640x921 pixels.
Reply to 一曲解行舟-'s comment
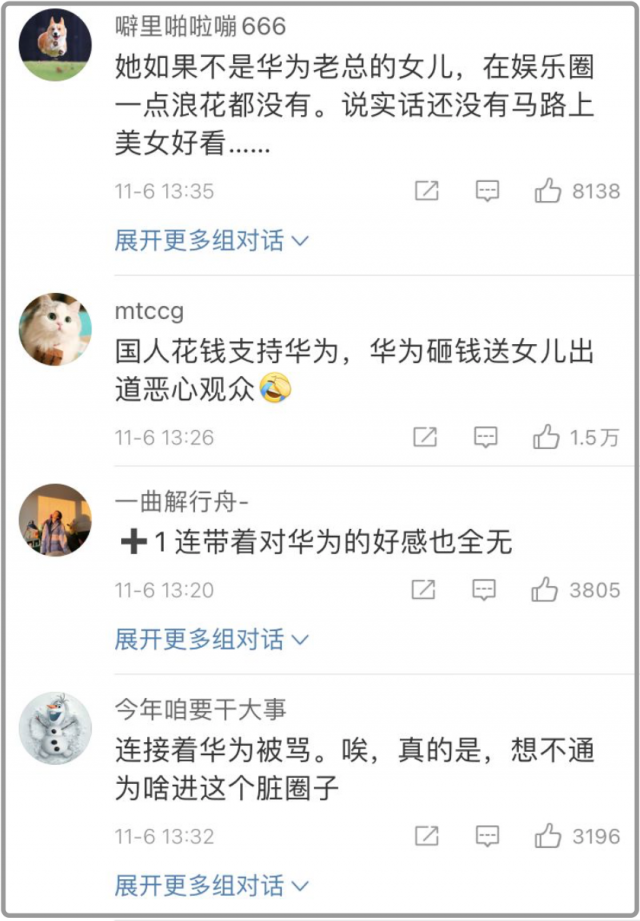[485, 590]
